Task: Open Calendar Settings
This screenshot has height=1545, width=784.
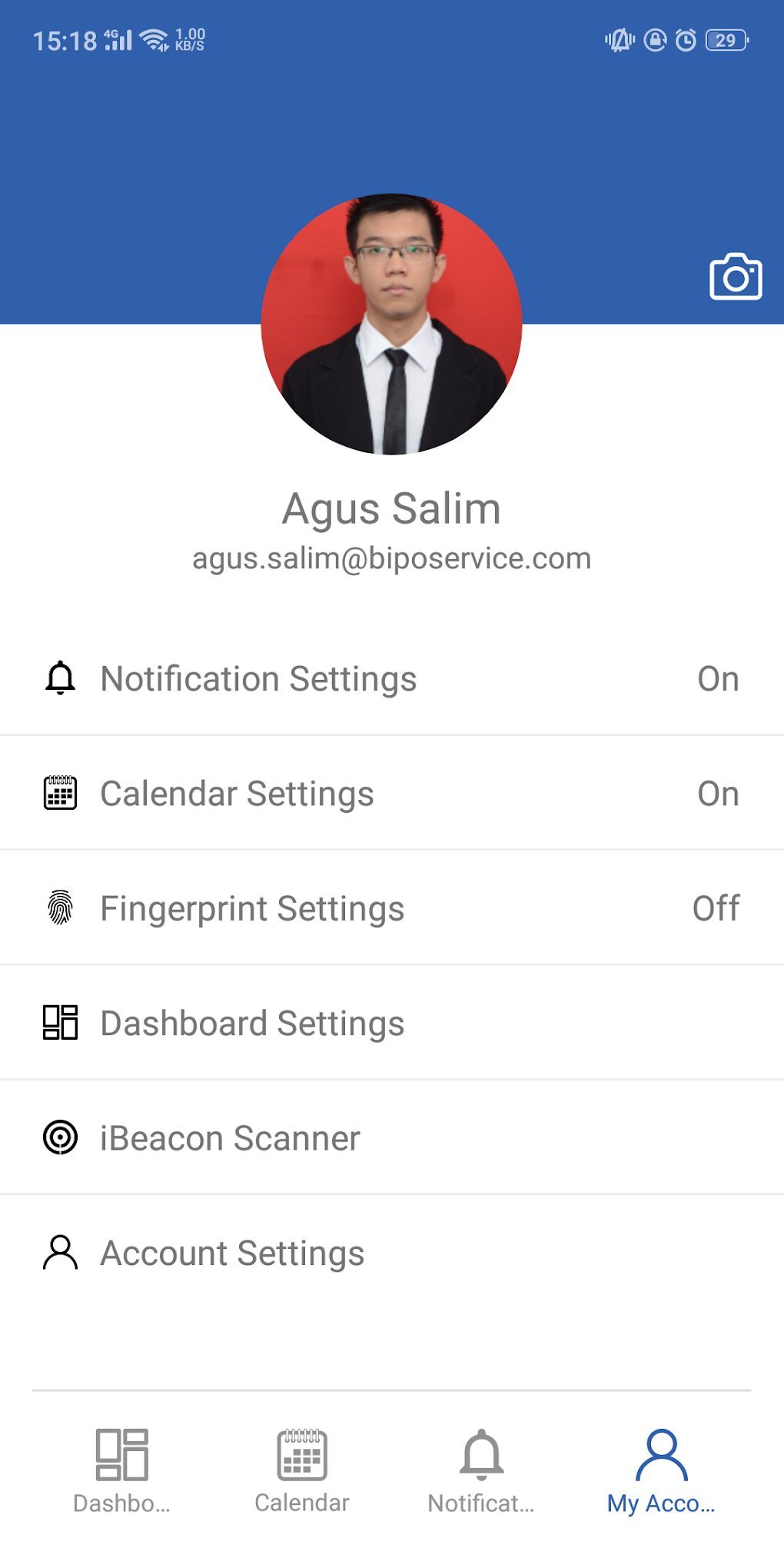Action: pyautogui.click(x=237, y=794)
